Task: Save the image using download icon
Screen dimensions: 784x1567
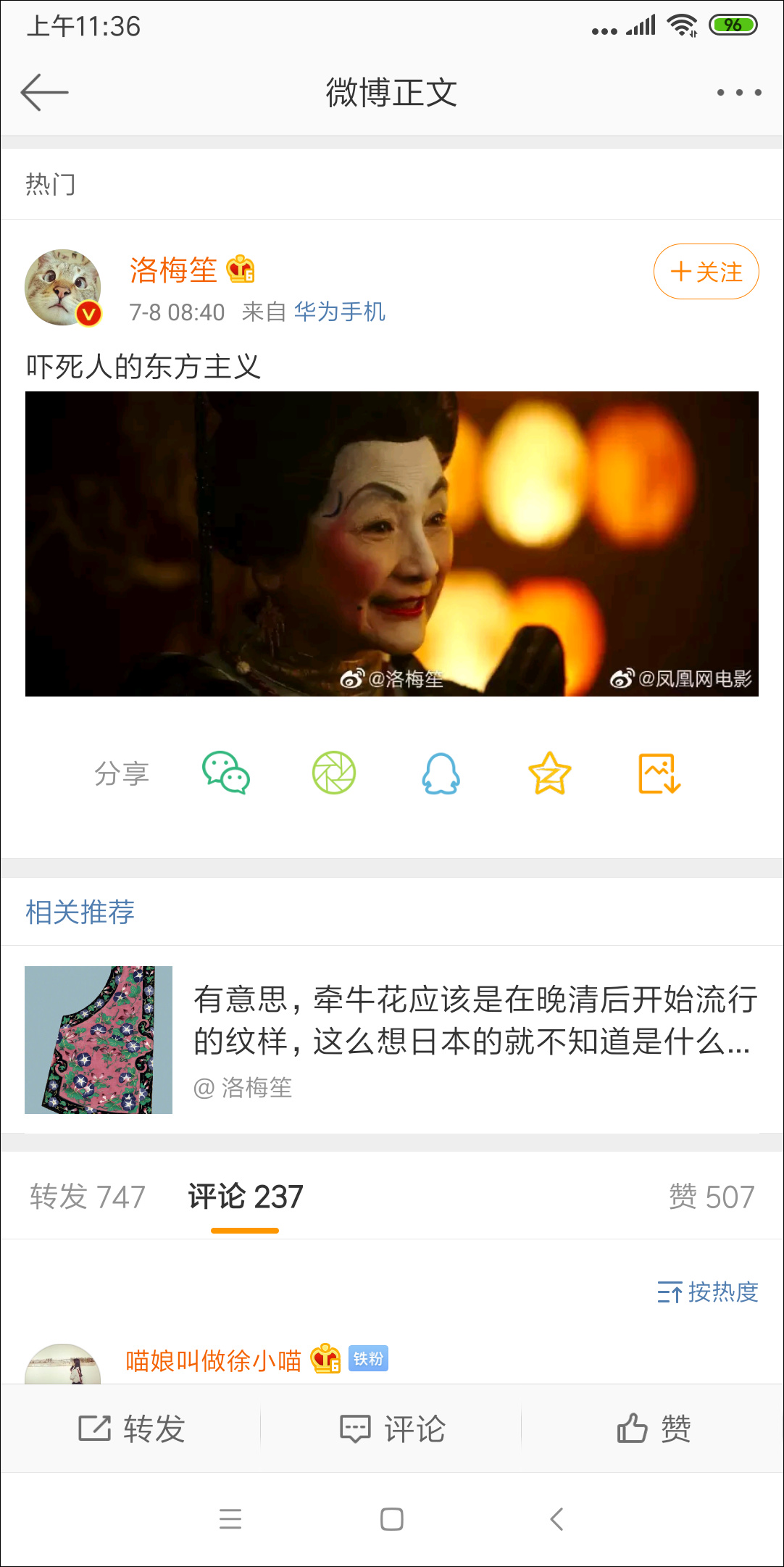Action: 656,773
